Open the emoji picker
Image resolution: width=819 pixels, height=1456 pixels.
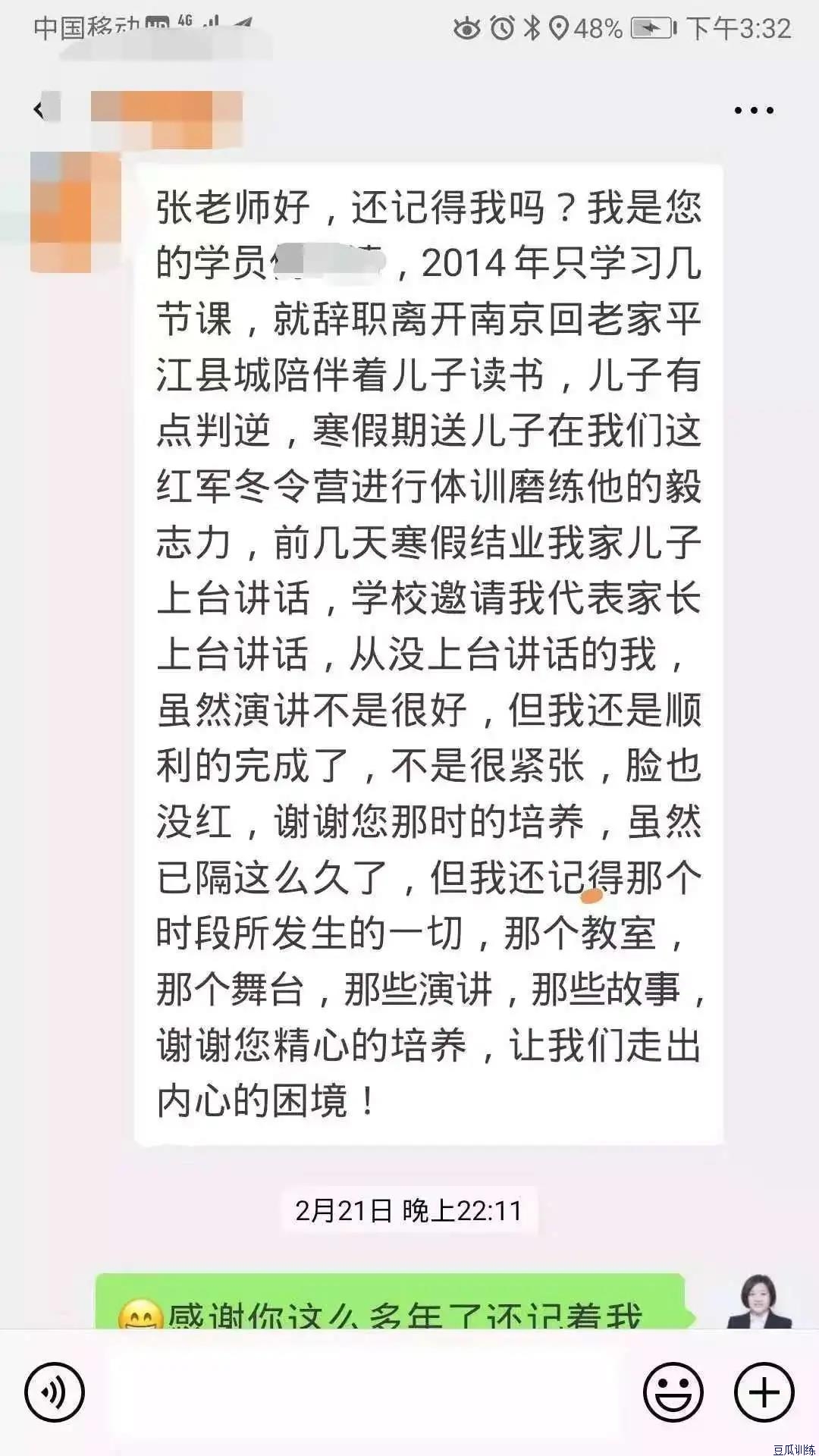(673, 1392)
